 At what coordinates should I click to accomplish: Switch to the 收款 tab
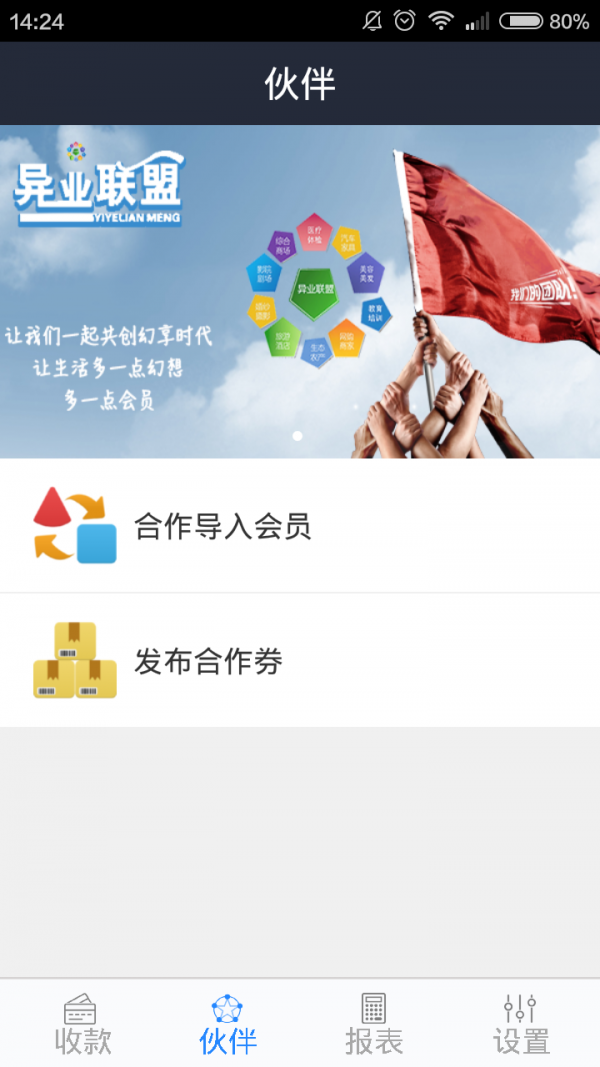[82, 1024]
